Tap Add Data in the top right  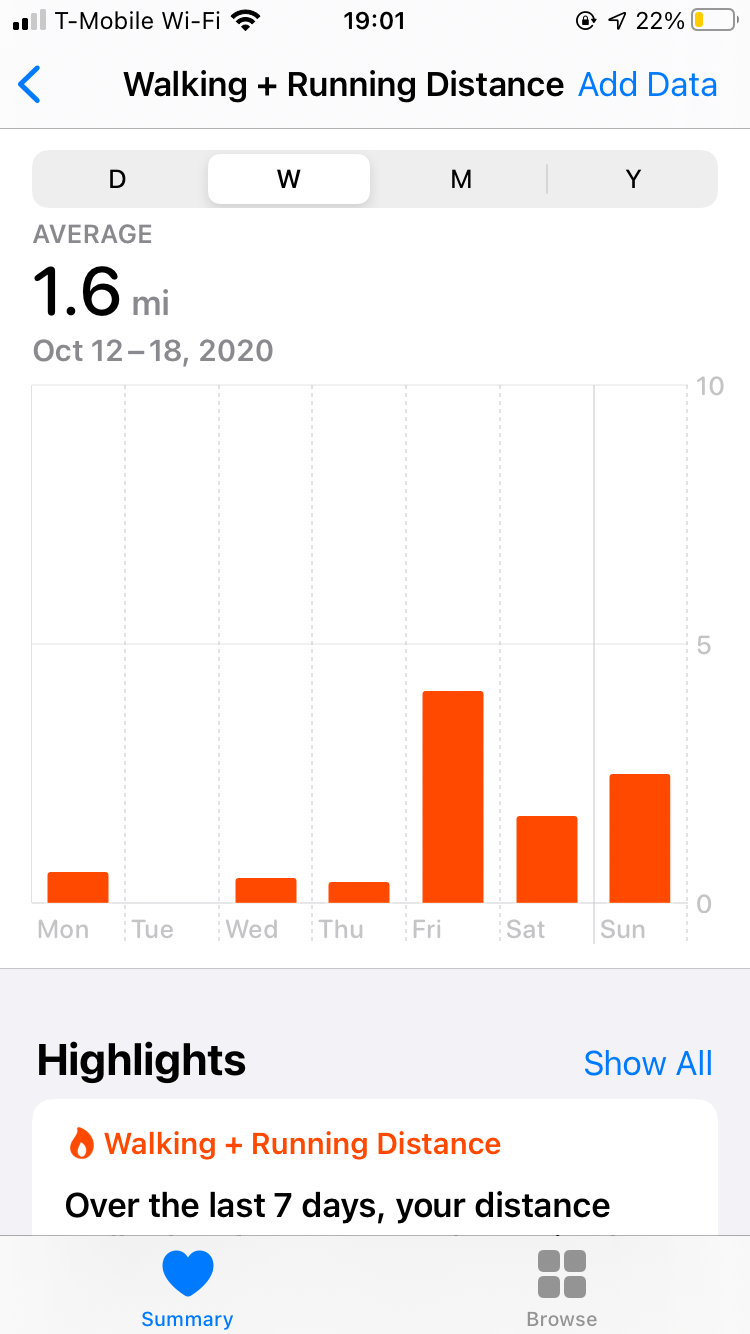coord(648,85)
